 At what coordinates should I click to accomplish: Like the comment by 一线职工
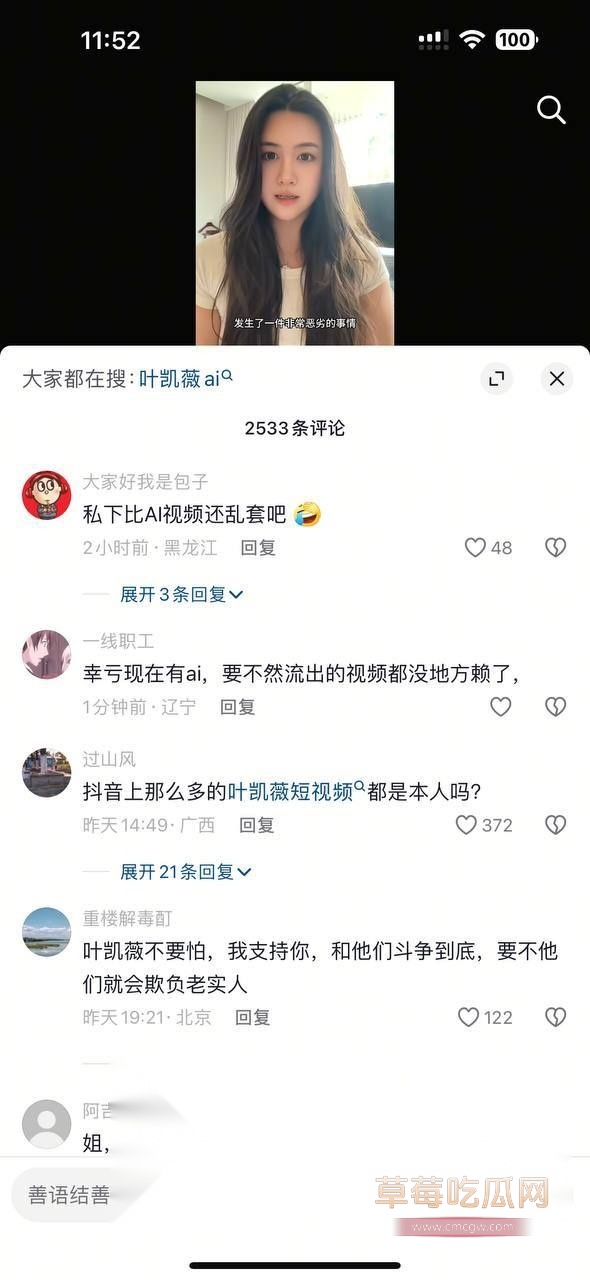[x=501, y=707]
